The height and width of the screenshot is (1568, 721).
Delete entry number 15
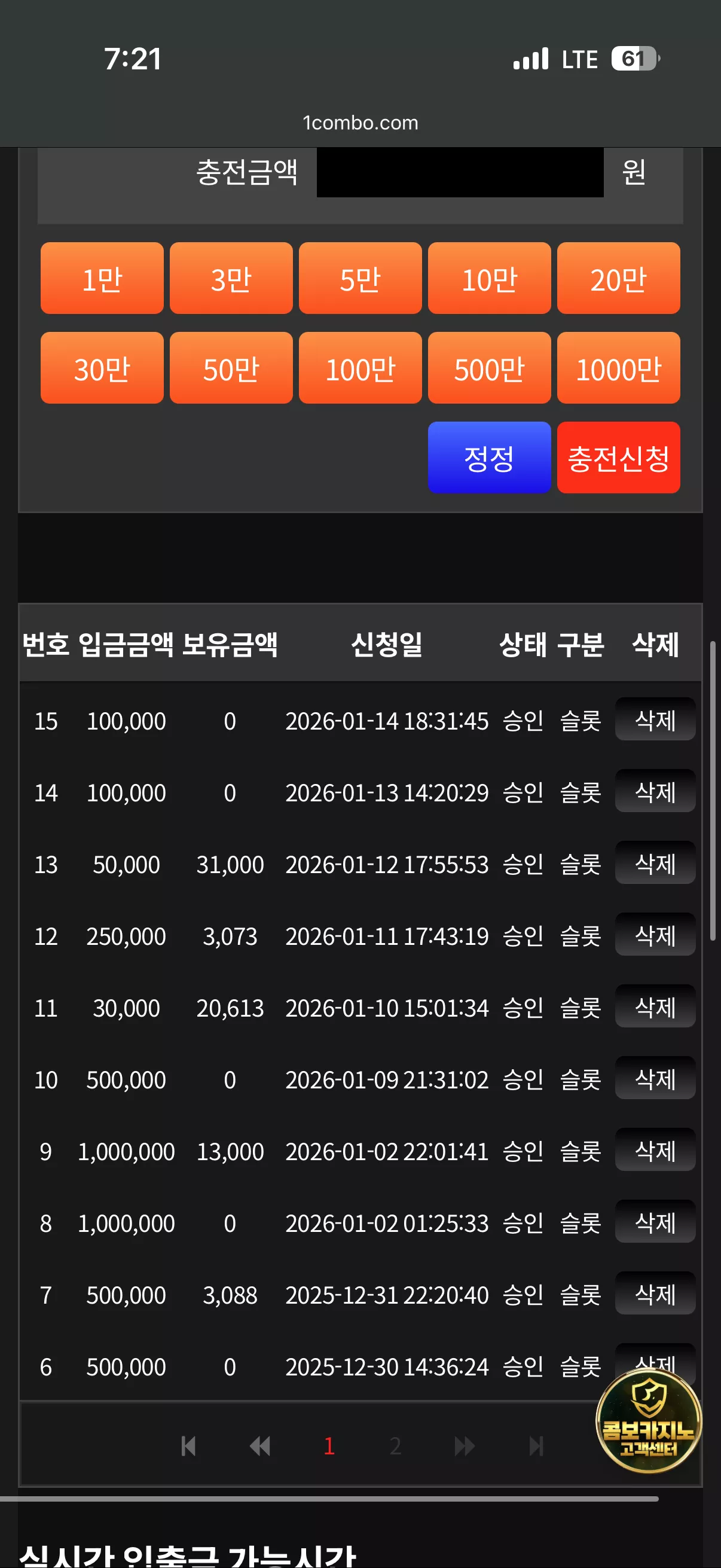(x=655, y=719)
